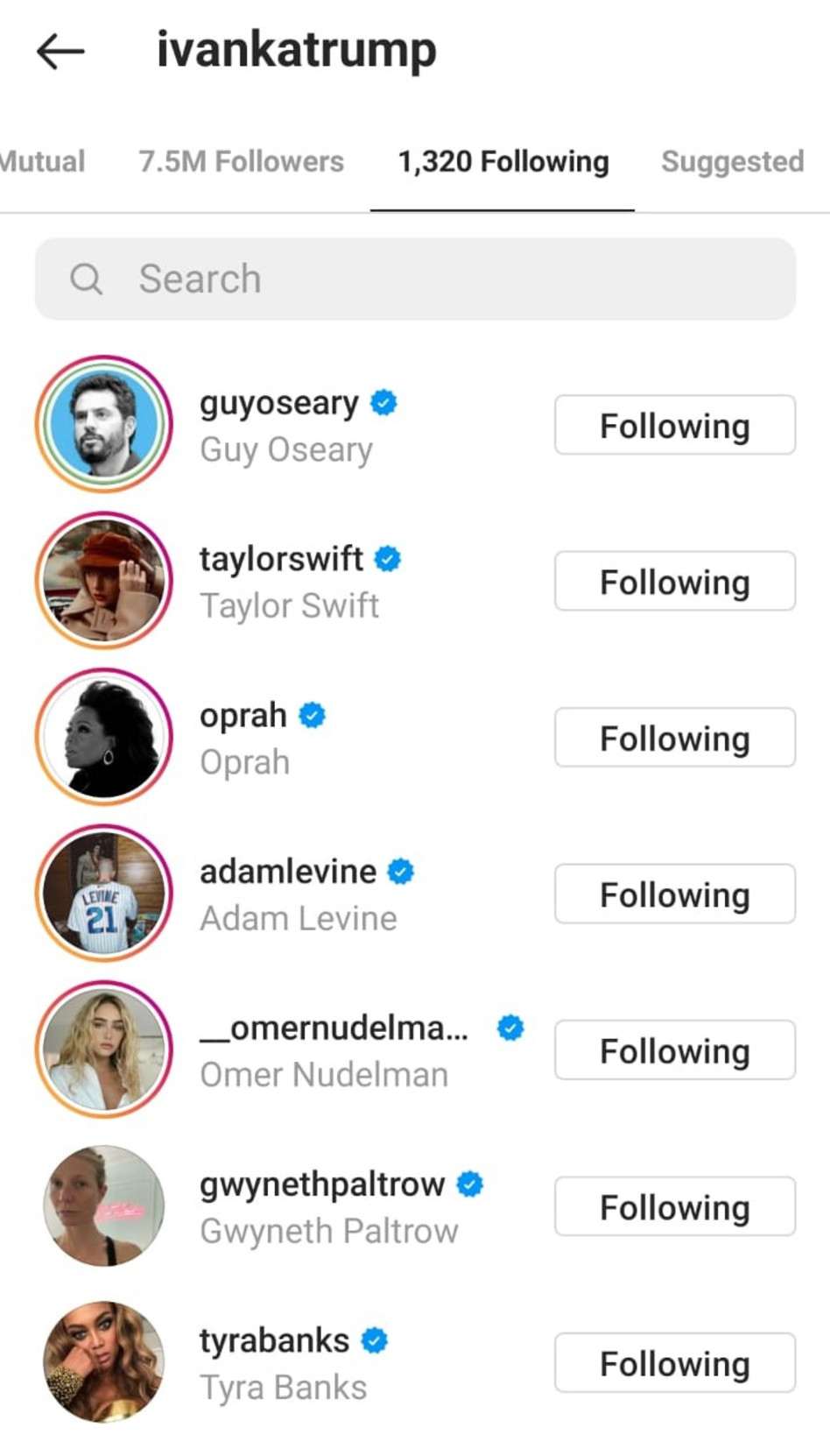The width and height of the screenshot is (830, 1456).
Task: Tap Following button next to Omer Nudelman
Action: click(674, 1050)
